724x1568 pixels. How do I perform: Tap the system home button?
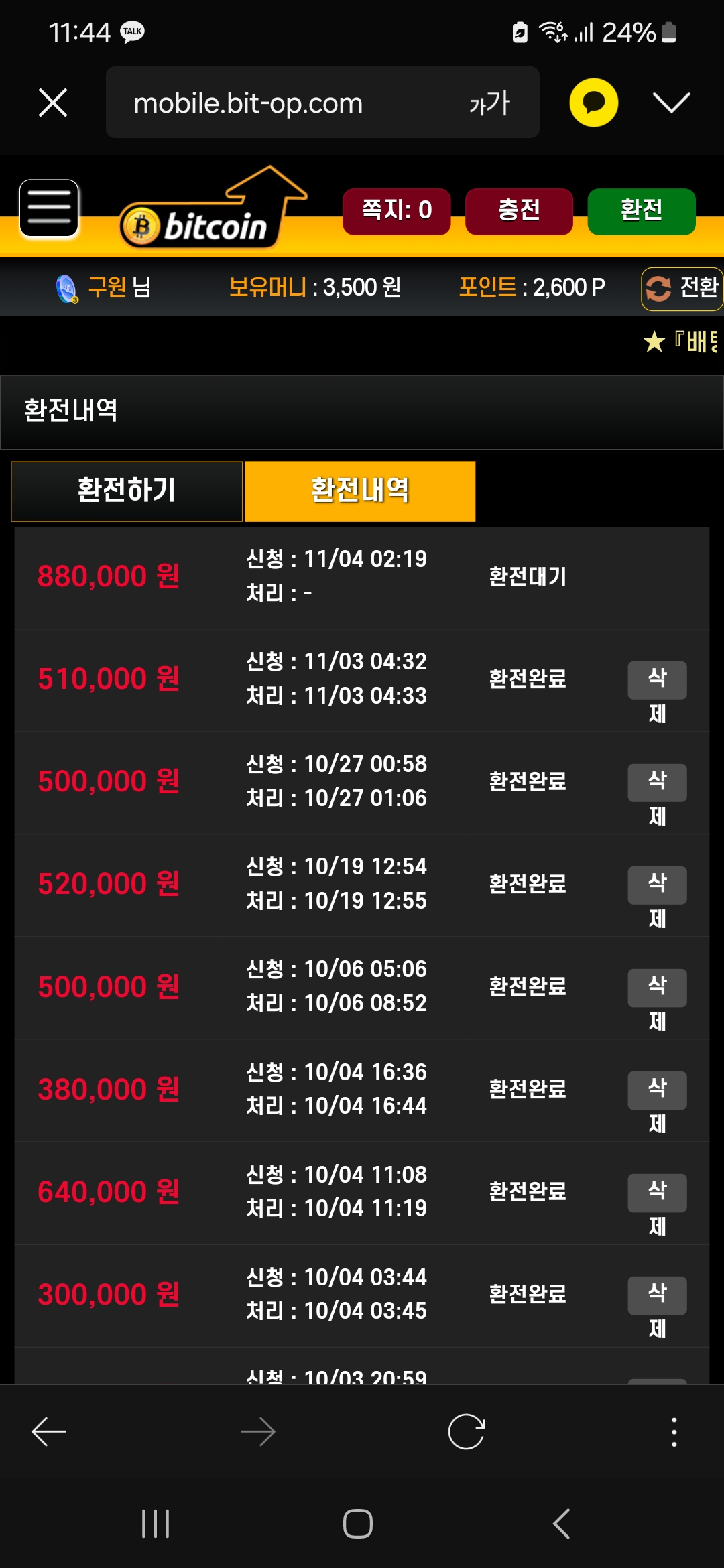[x=358, y=1524]
